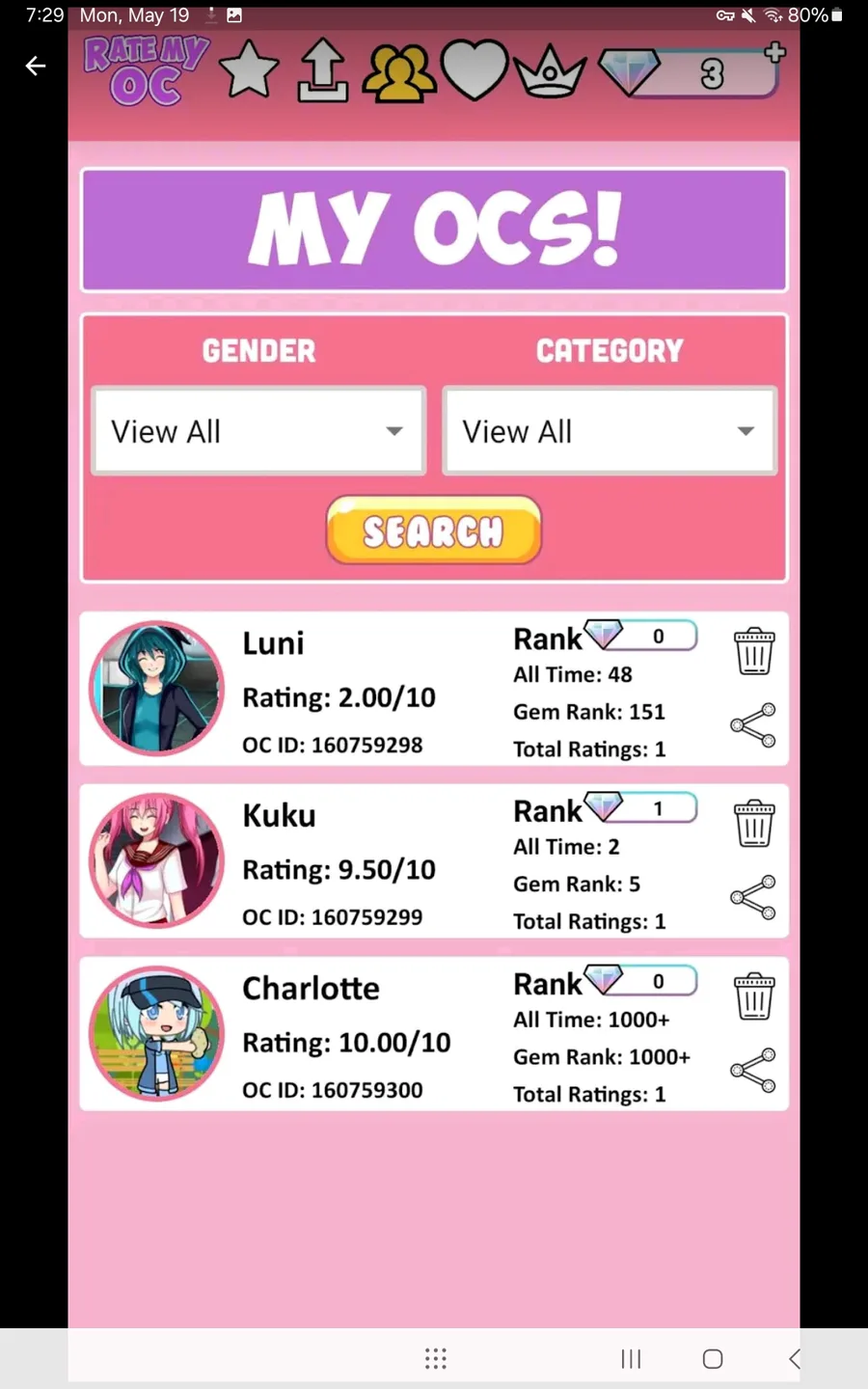Share Kuku's OC
The width and height of the screenshot is (868, 1389).
pyautogui.click(x=753, y=897)
